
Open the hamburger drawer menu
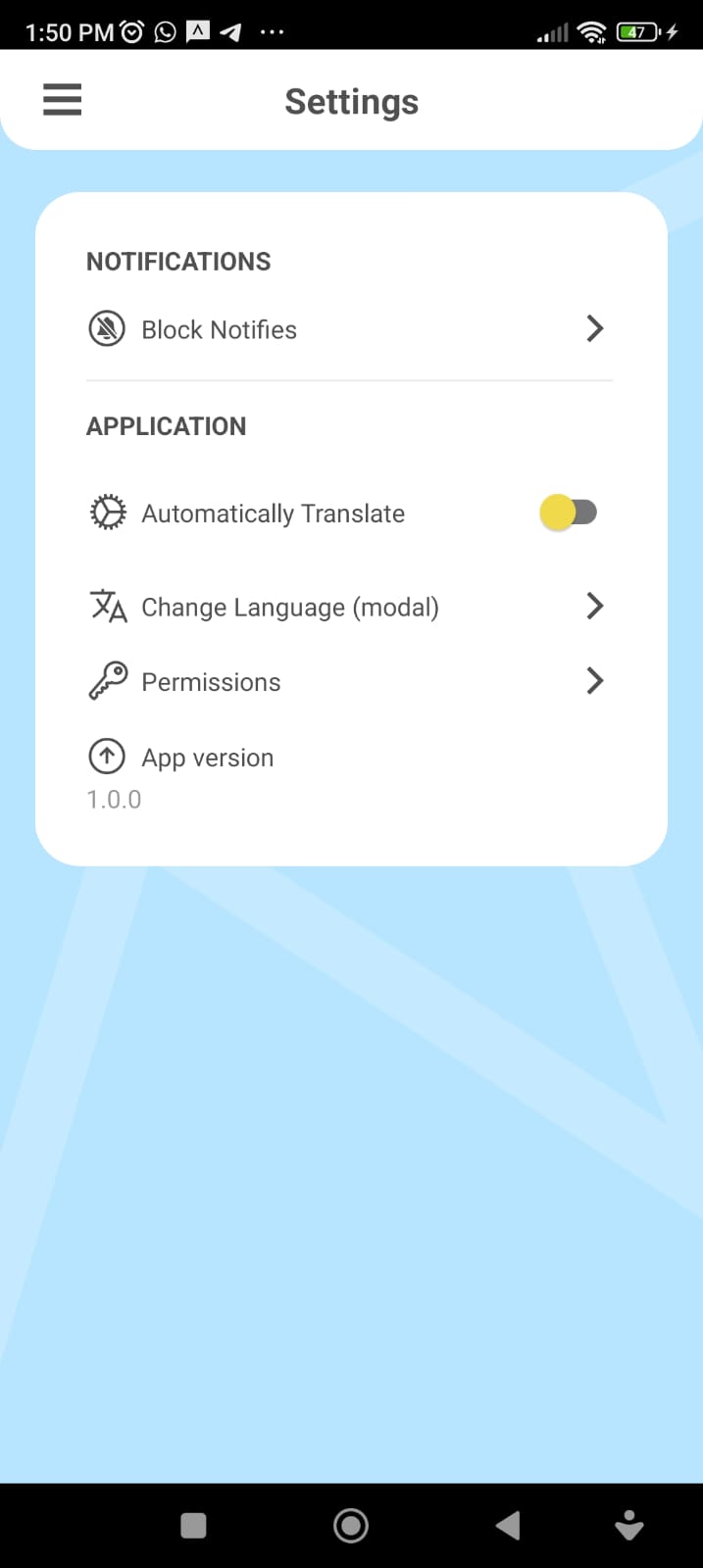click(x=62, y=100)
